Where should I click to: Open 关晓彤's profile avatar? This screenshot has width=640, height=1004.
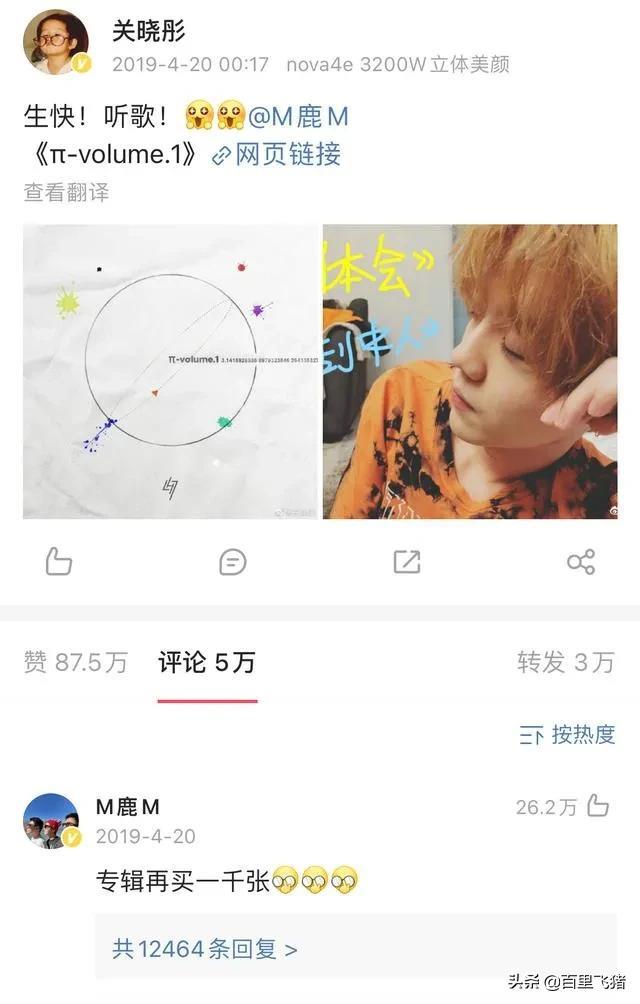pos(56,42)
